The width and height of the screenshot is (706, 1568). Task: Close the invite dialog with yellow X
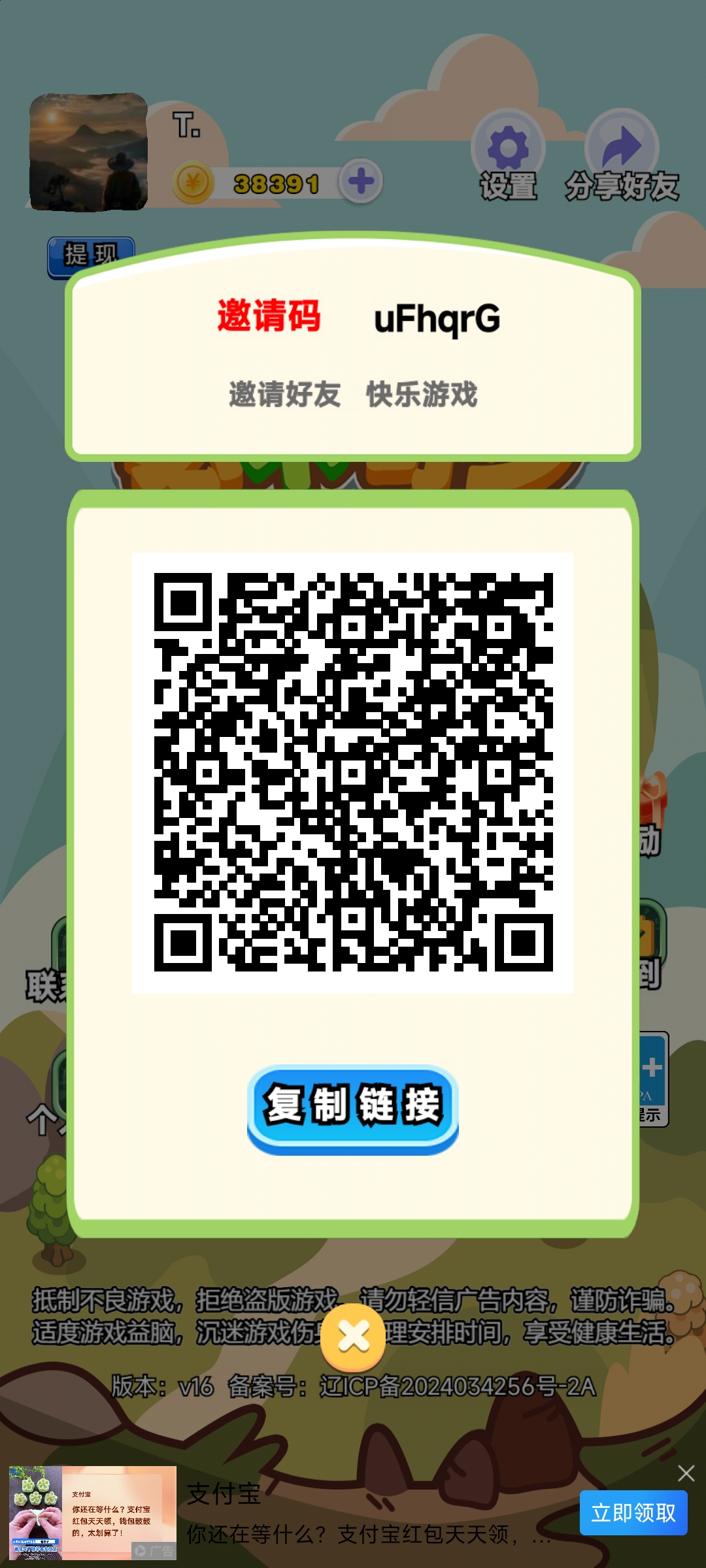[x=353, y=1337]
